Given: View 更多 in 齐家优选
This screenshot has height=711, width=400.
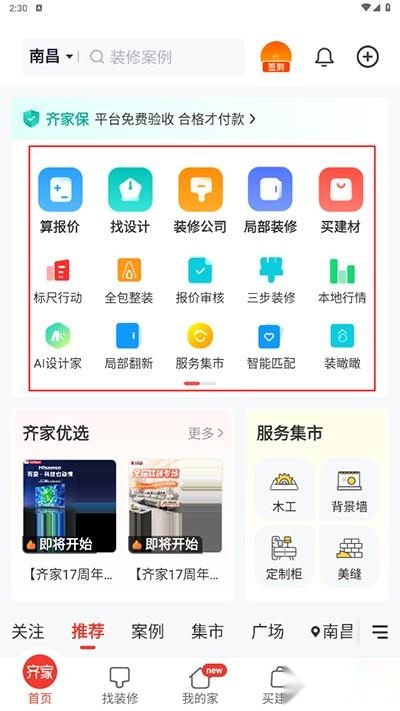Looking at the screenshot, I should 206,433.
